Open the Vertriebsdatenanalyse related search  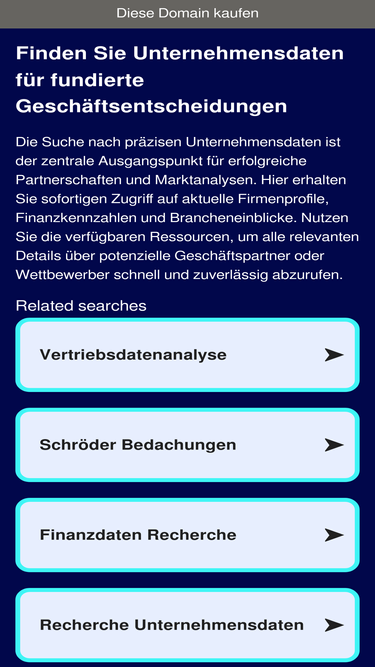click(x=188, y=355)
